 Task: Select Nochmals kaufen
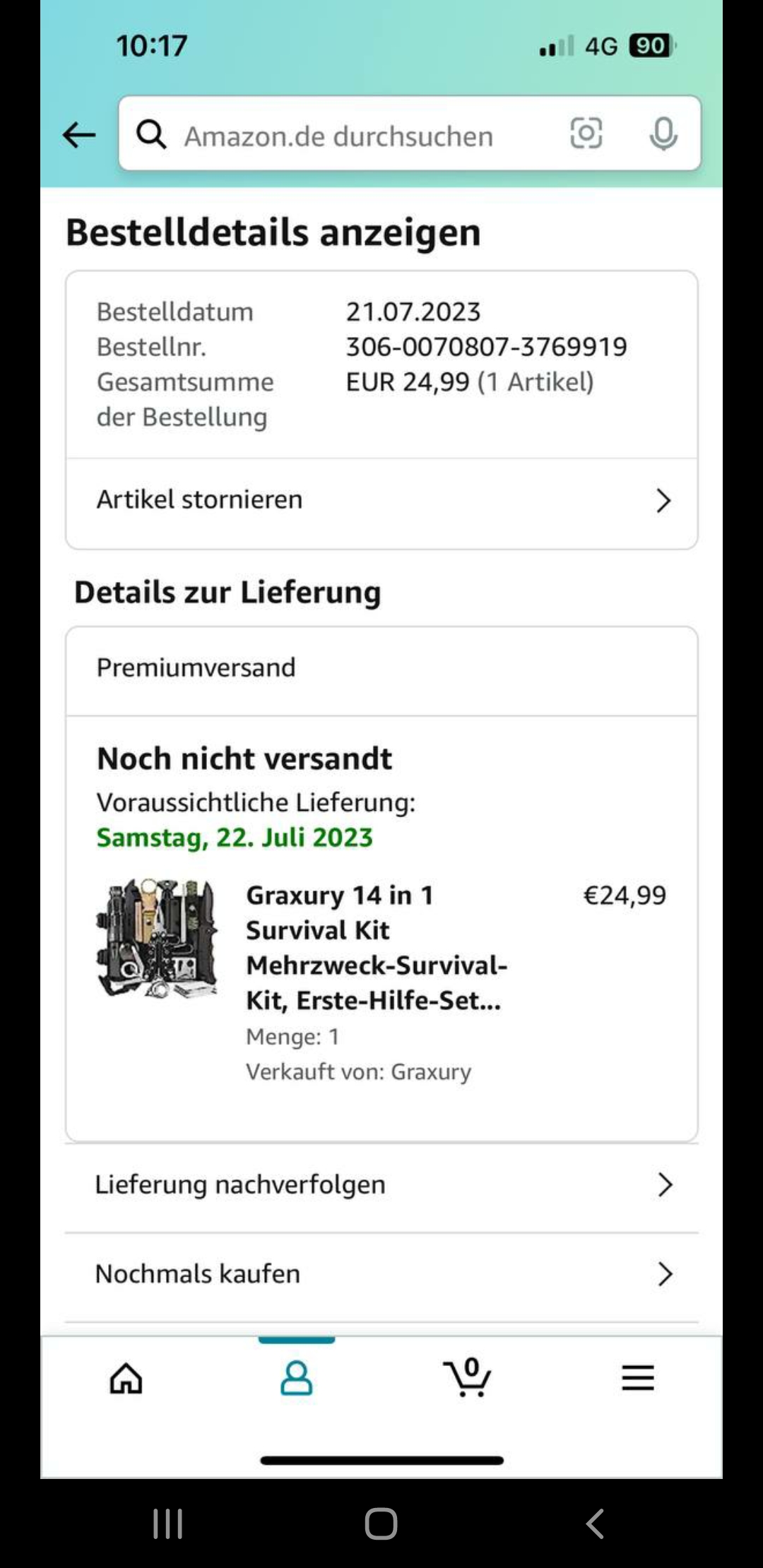[381, 1274]
